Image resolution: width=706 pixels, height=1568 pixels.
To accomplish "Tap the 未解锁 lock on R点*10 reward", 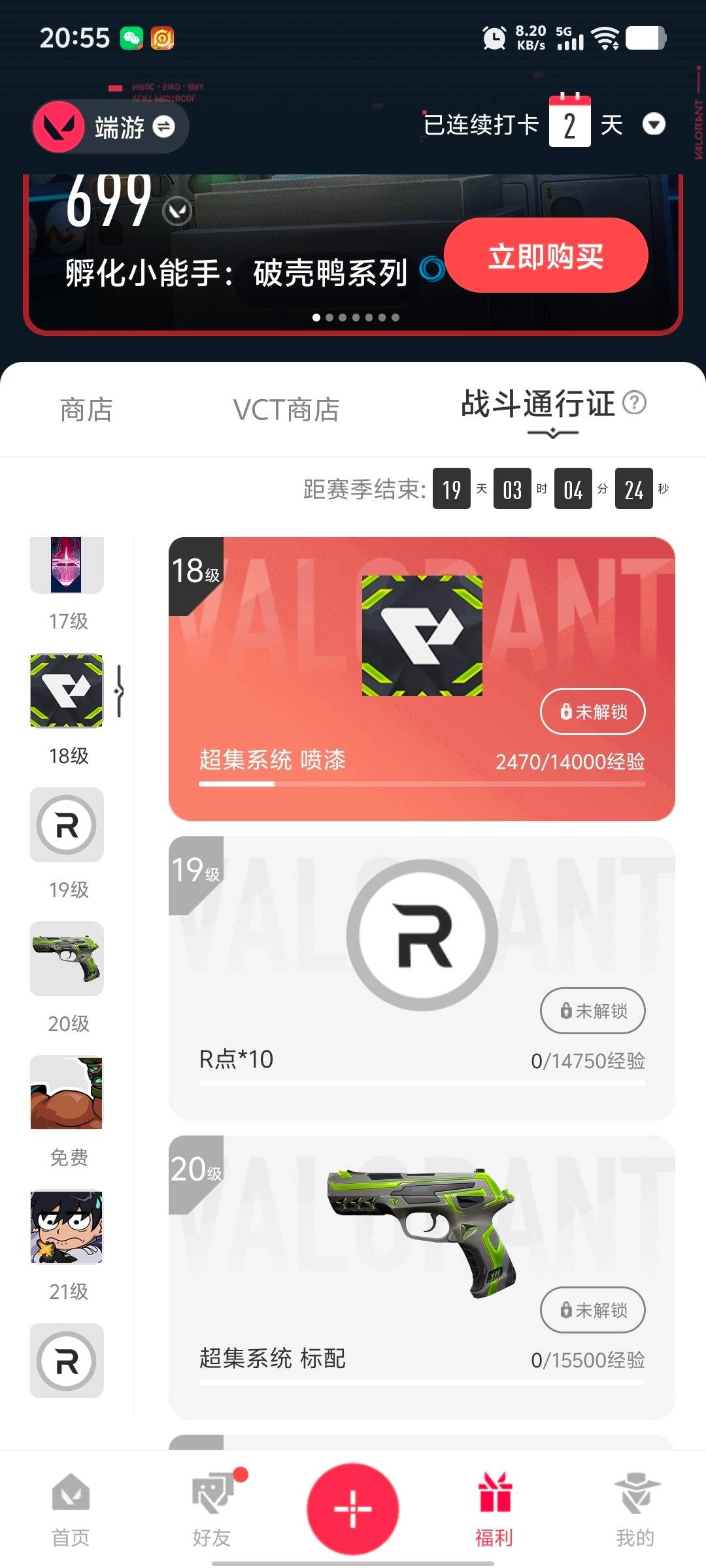I will point(592,1011).
